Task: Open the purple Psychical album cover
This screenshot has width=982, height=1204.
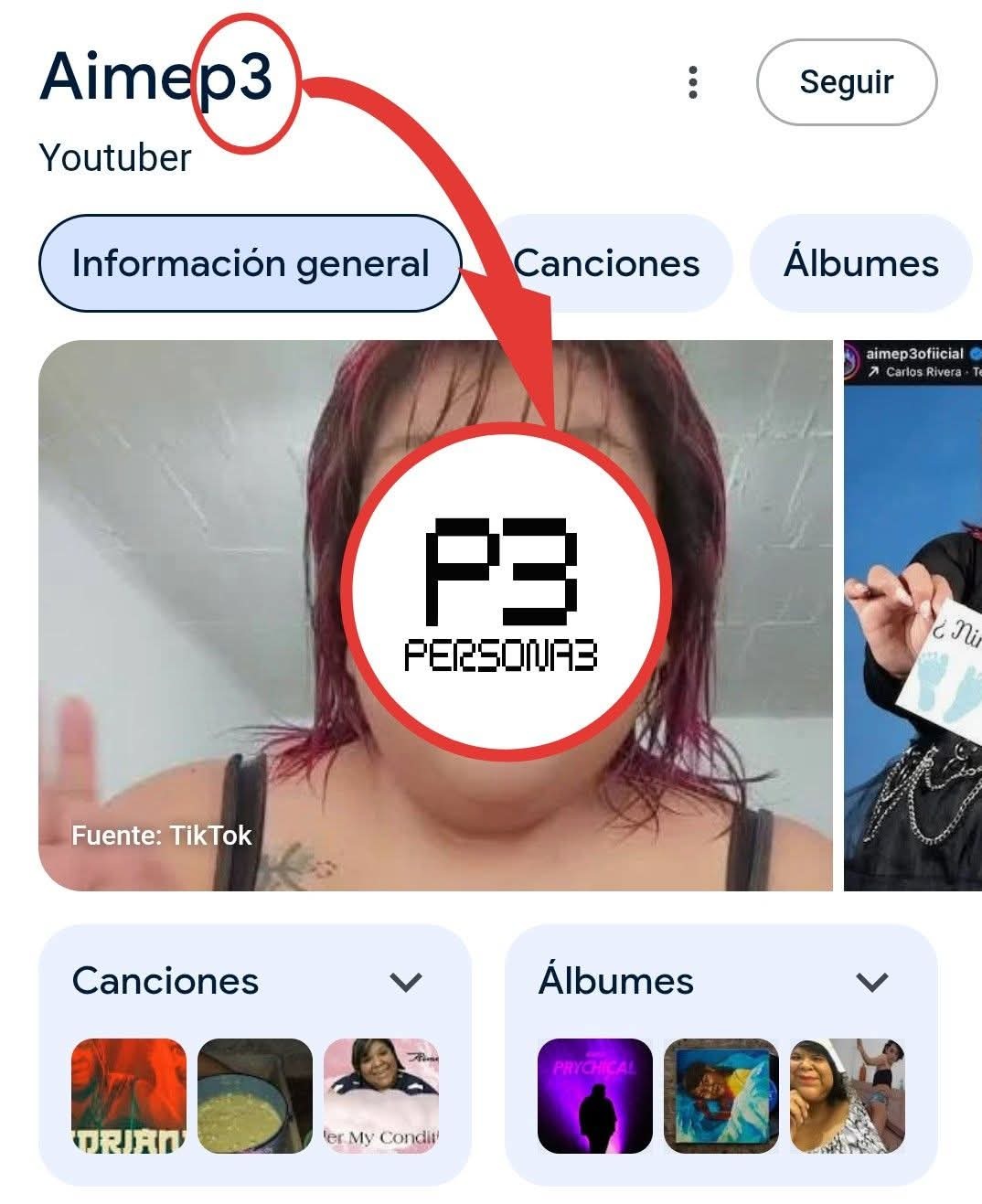Action: pyautogui.click(x=594, y=1095)
